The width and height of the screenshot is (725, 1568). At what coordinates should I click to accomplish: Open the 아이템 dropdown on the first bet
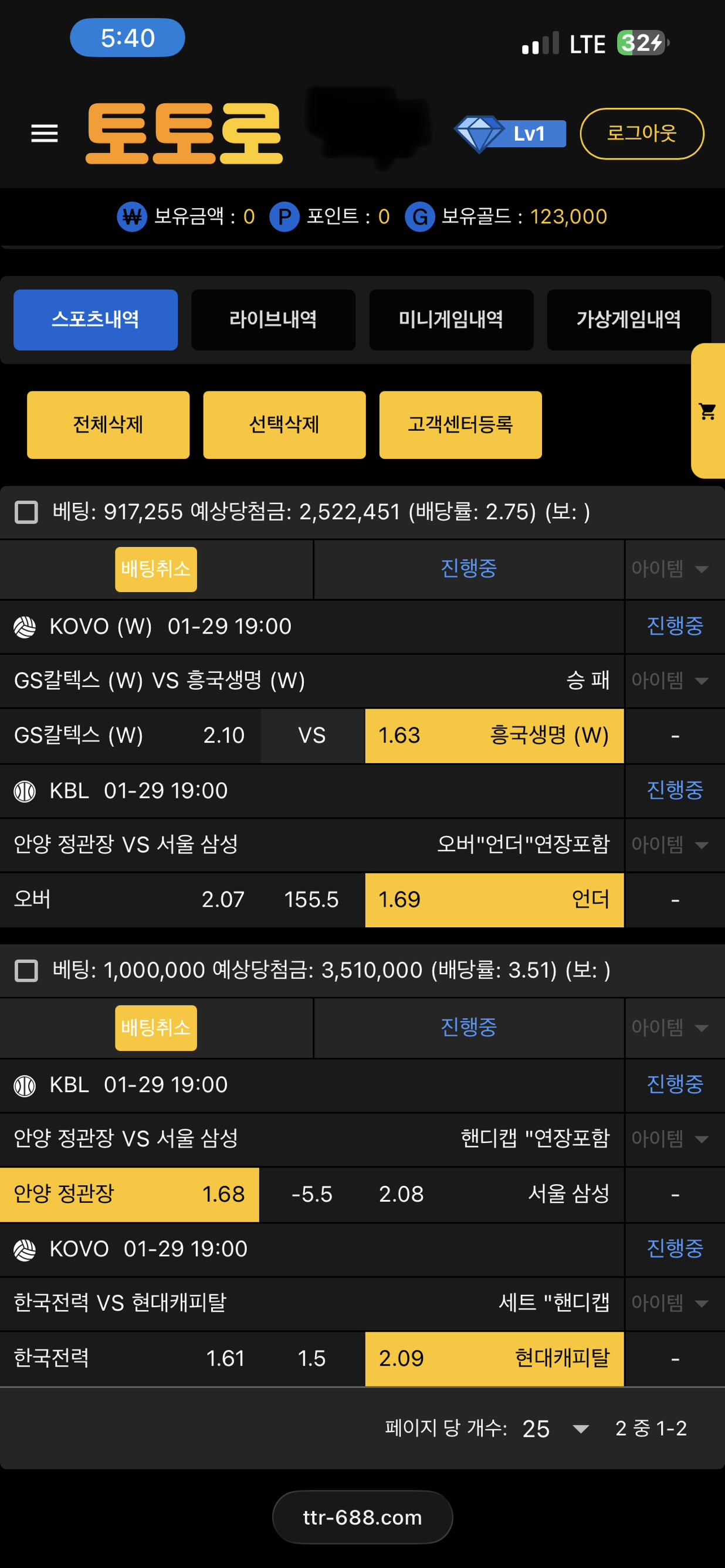coord(674,569)
